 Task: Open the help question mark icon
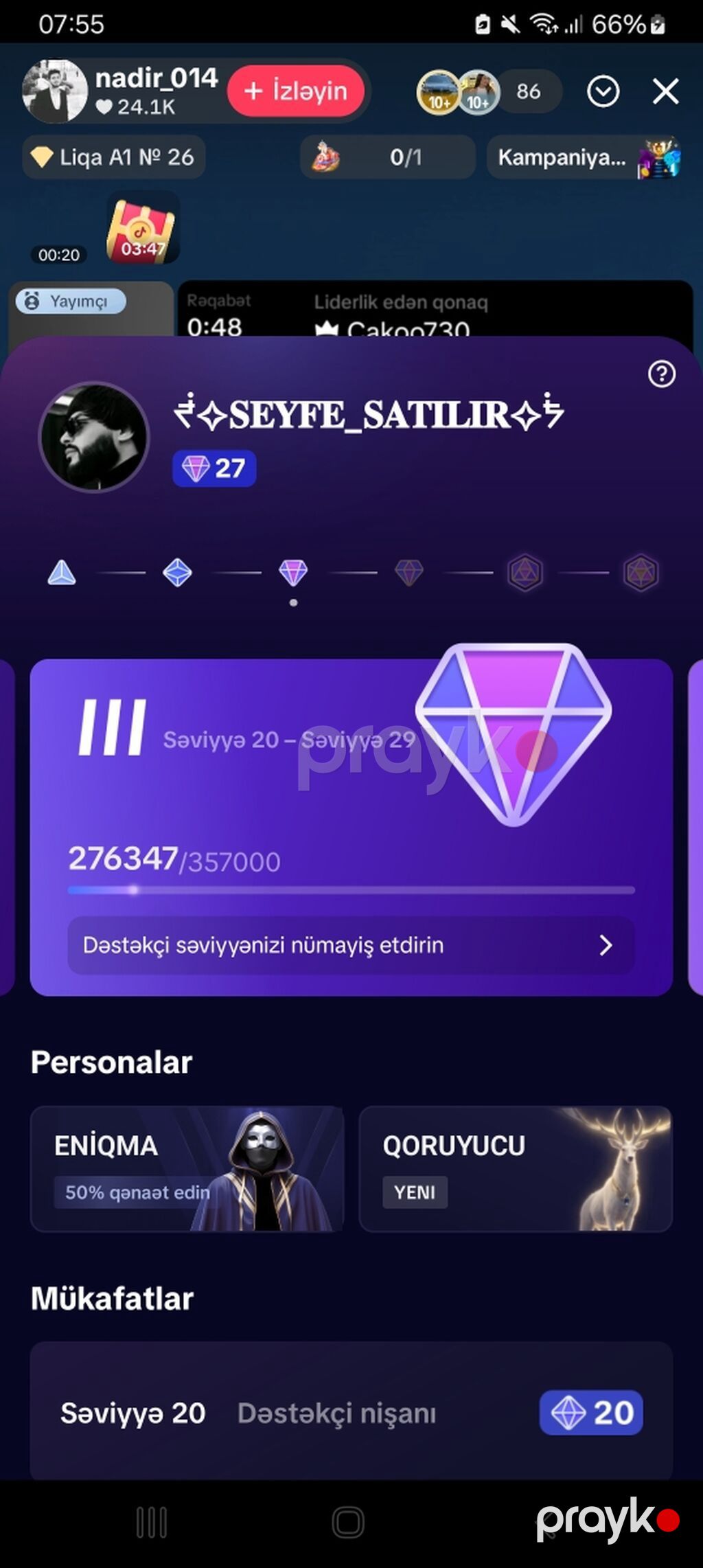(662, 374)
